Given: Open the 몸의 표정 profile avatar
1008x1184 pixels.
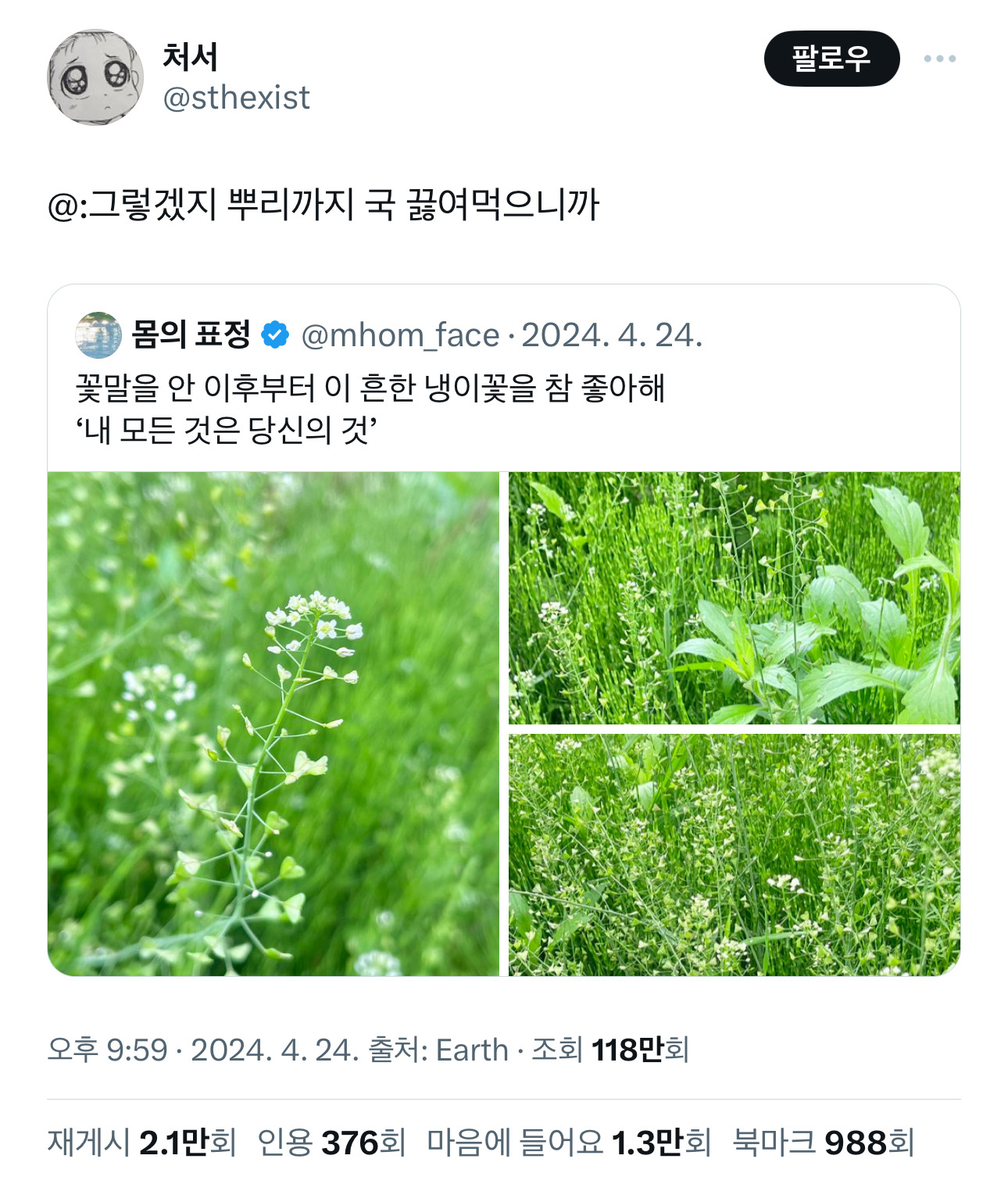Looking at the screenshot, I should [98, 335].
